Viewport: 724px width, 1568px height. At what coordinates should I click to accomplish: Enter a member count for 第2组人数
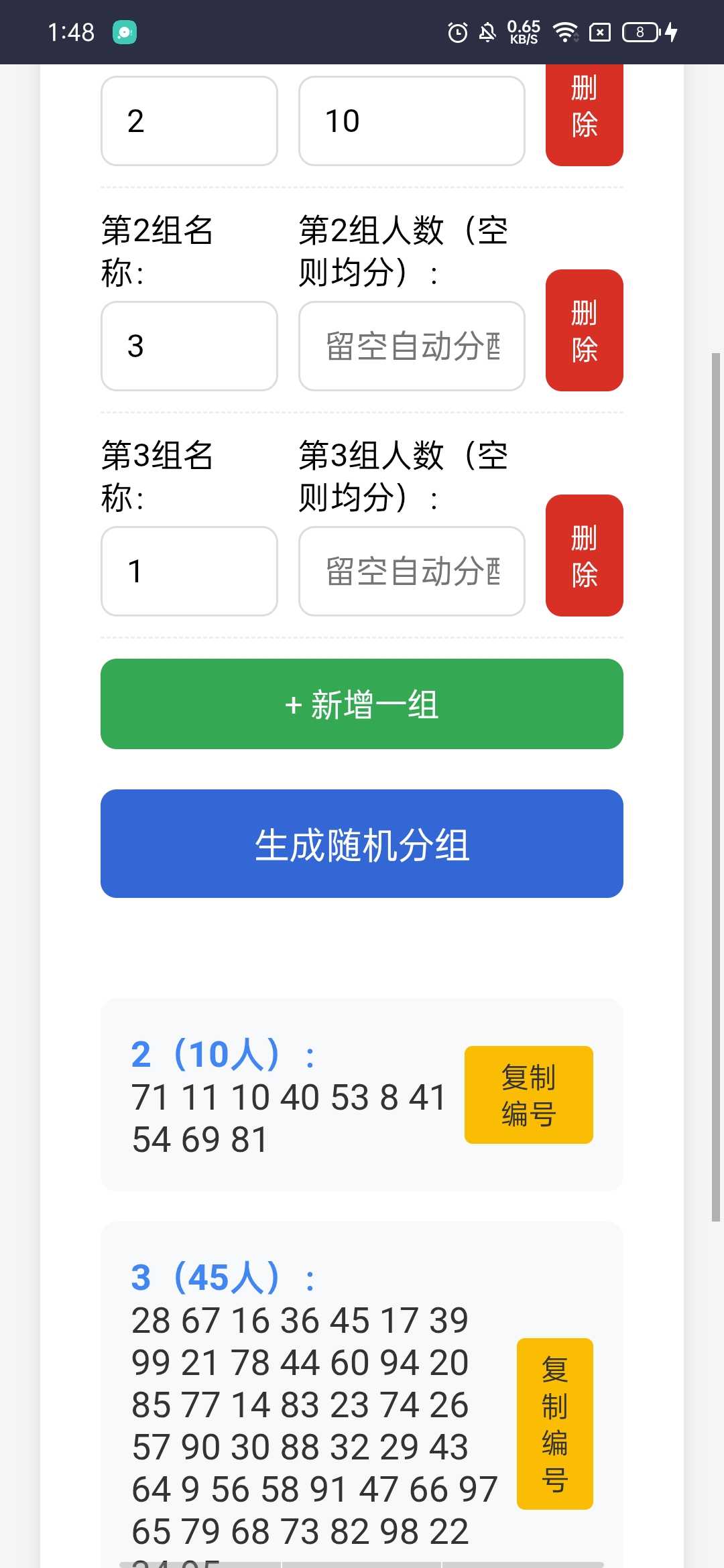[411, 346]
